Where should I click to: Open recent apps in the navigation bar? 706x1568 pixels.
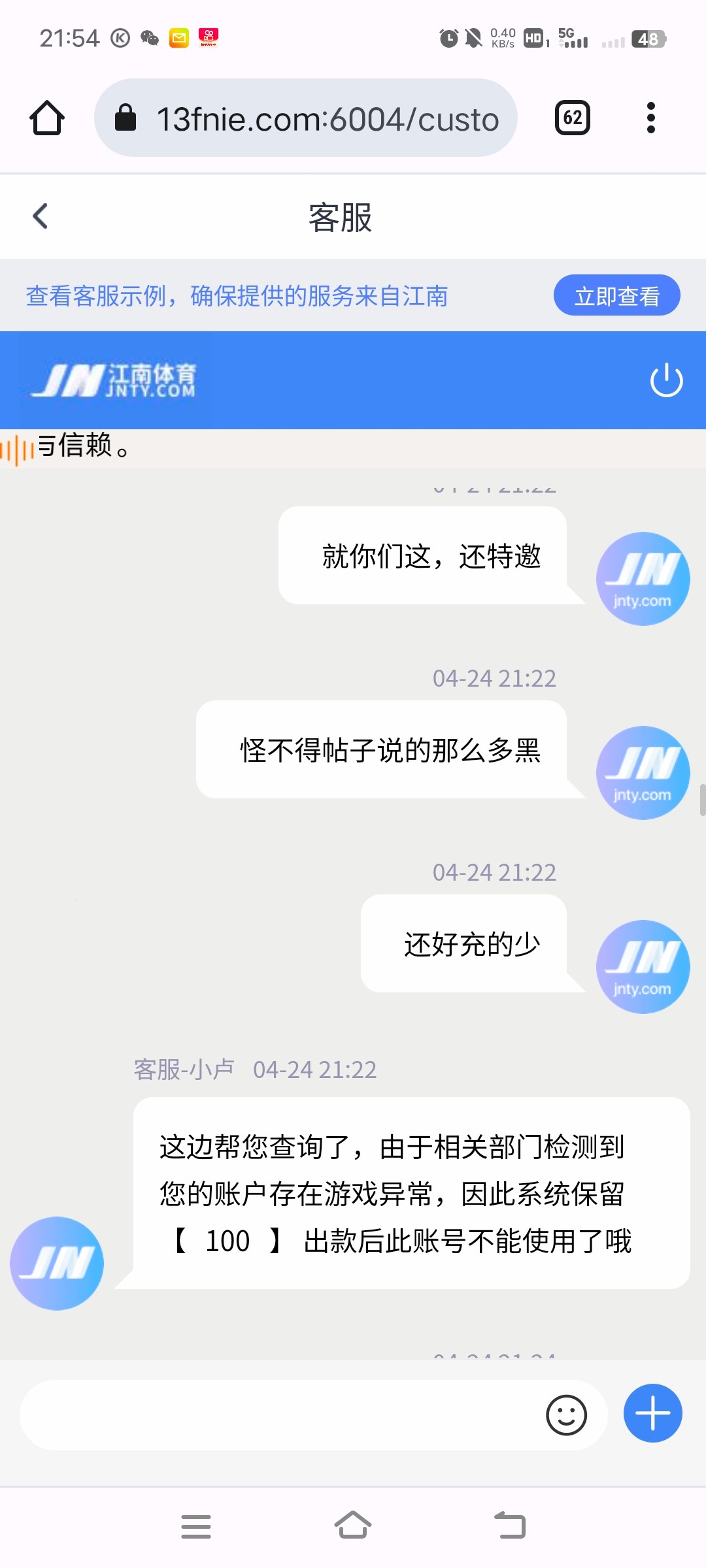(196, 1527)
